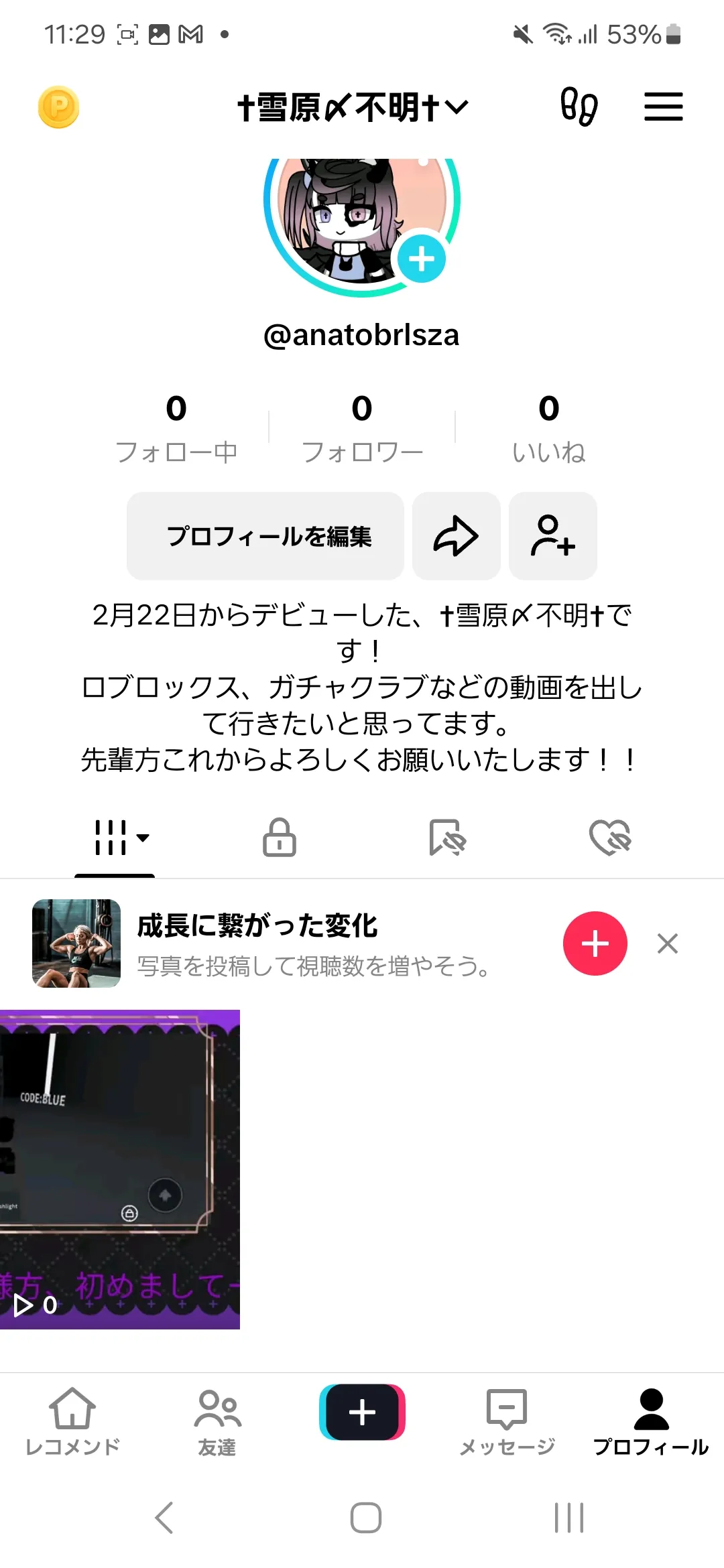Open add friends icon
The width and height of the screenshot is (724, 1568).
[x=553, y=536]
